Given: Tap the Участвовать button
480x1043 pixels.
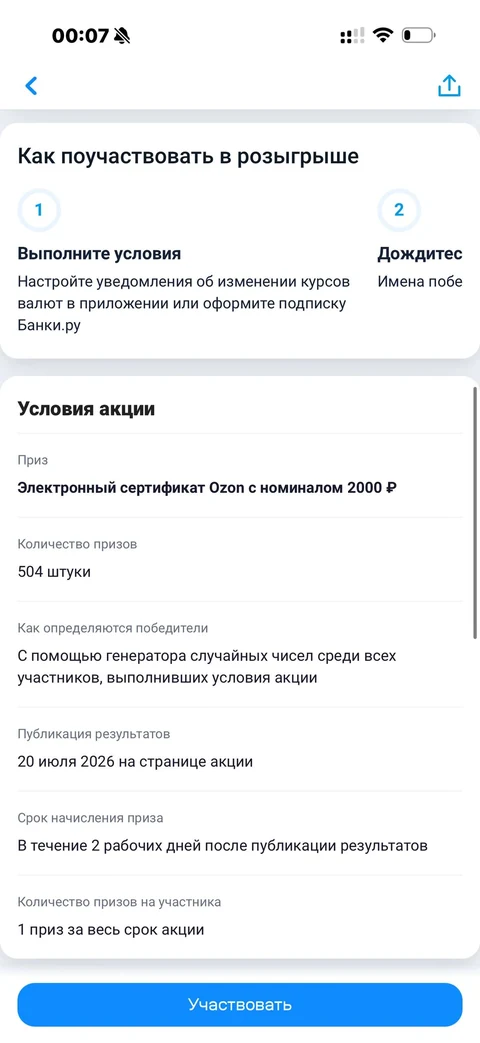Looking at the screenshot, I should pos(239,1004).
